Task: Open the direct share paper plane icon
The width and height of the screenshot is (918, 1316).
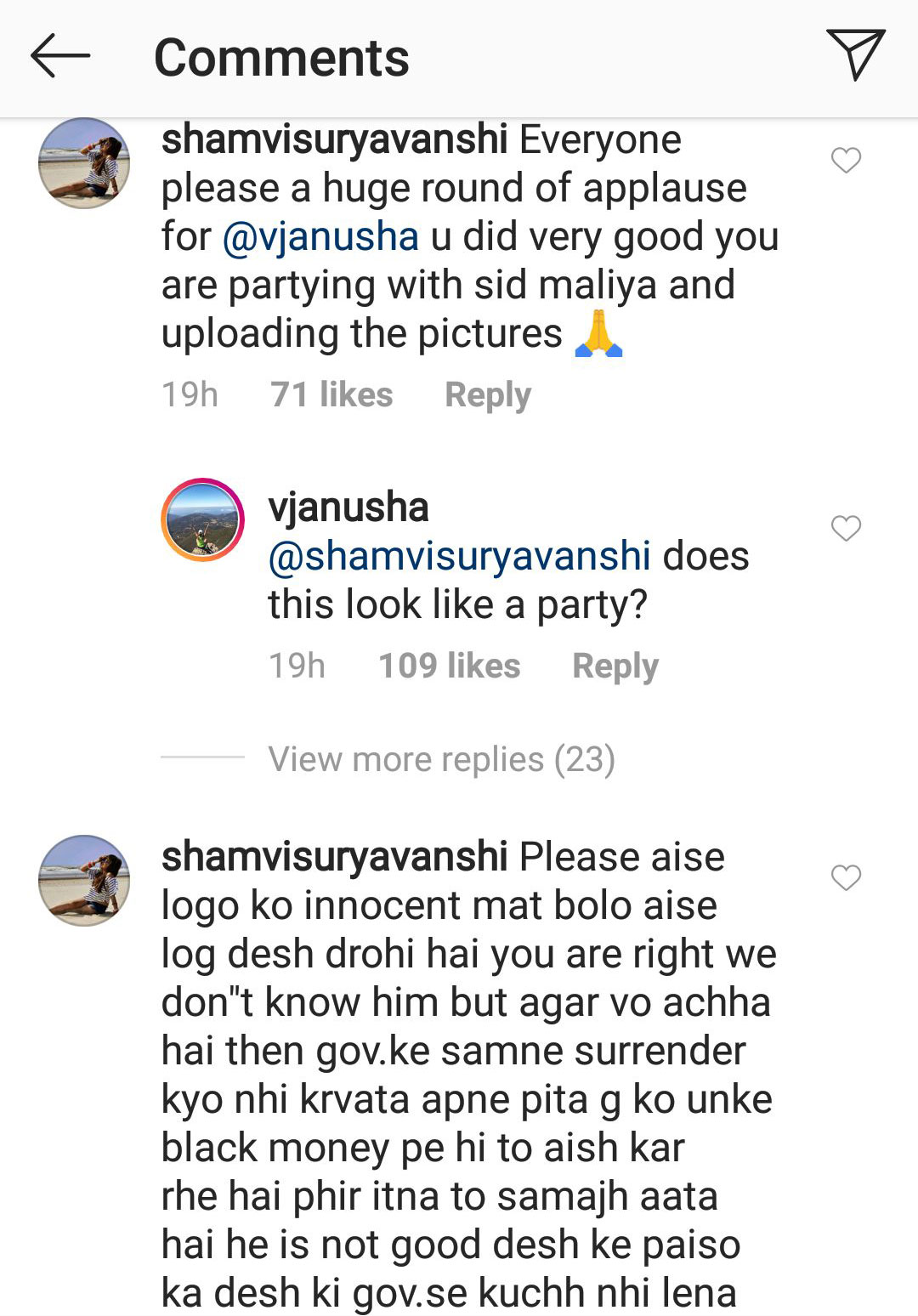Action: (x=855, y=54)
